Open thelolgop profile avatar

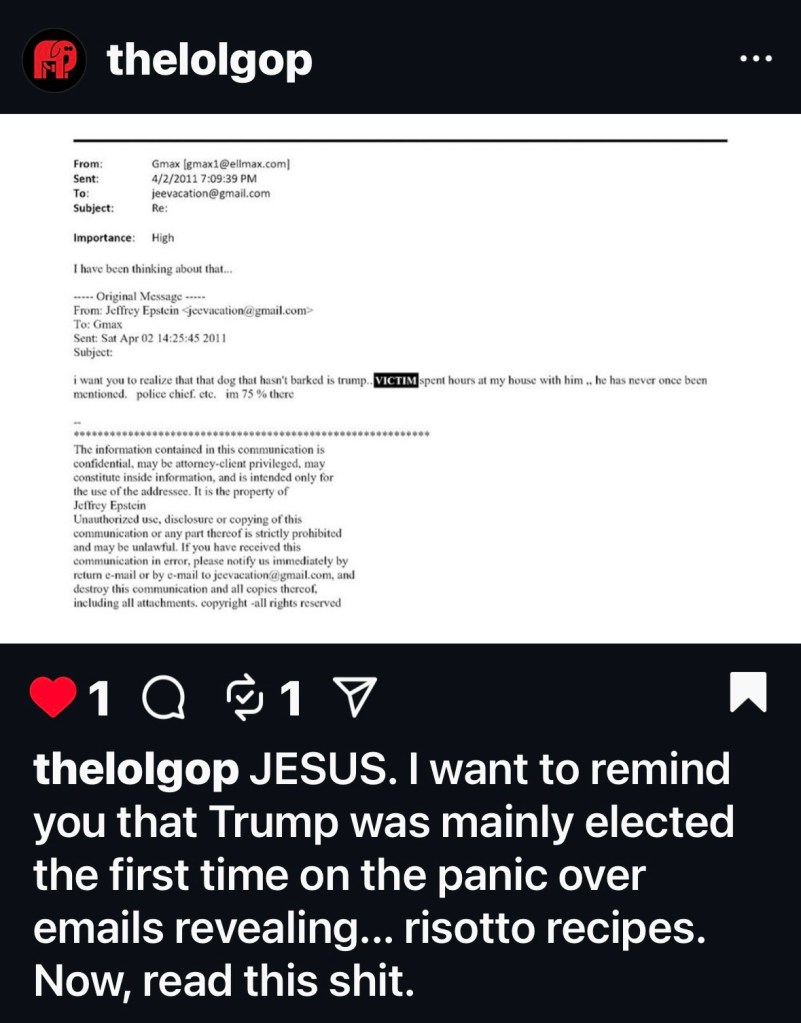click(54, 61)
